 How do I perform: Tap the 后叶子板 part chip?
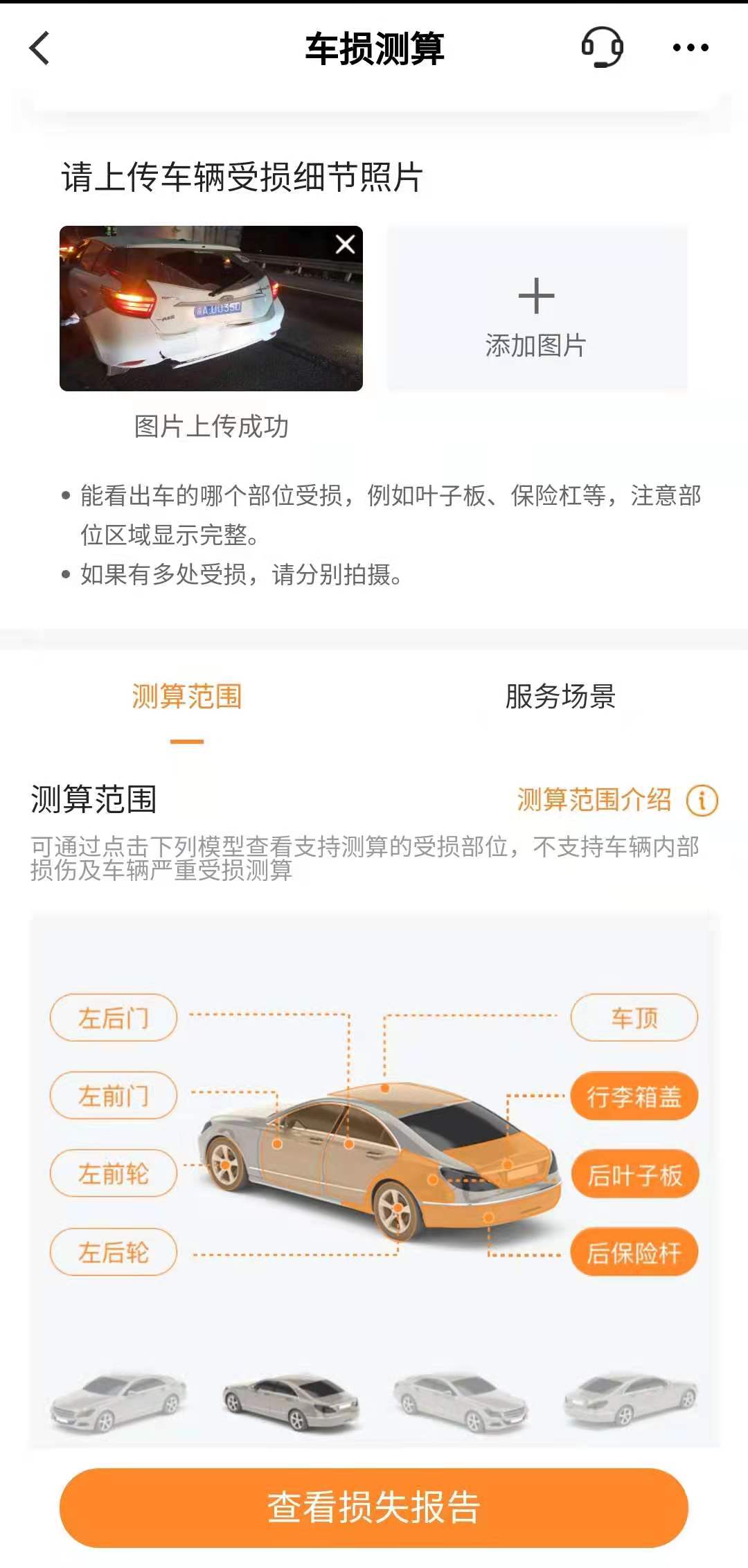pyautogui.click(x=634, y=1175)
